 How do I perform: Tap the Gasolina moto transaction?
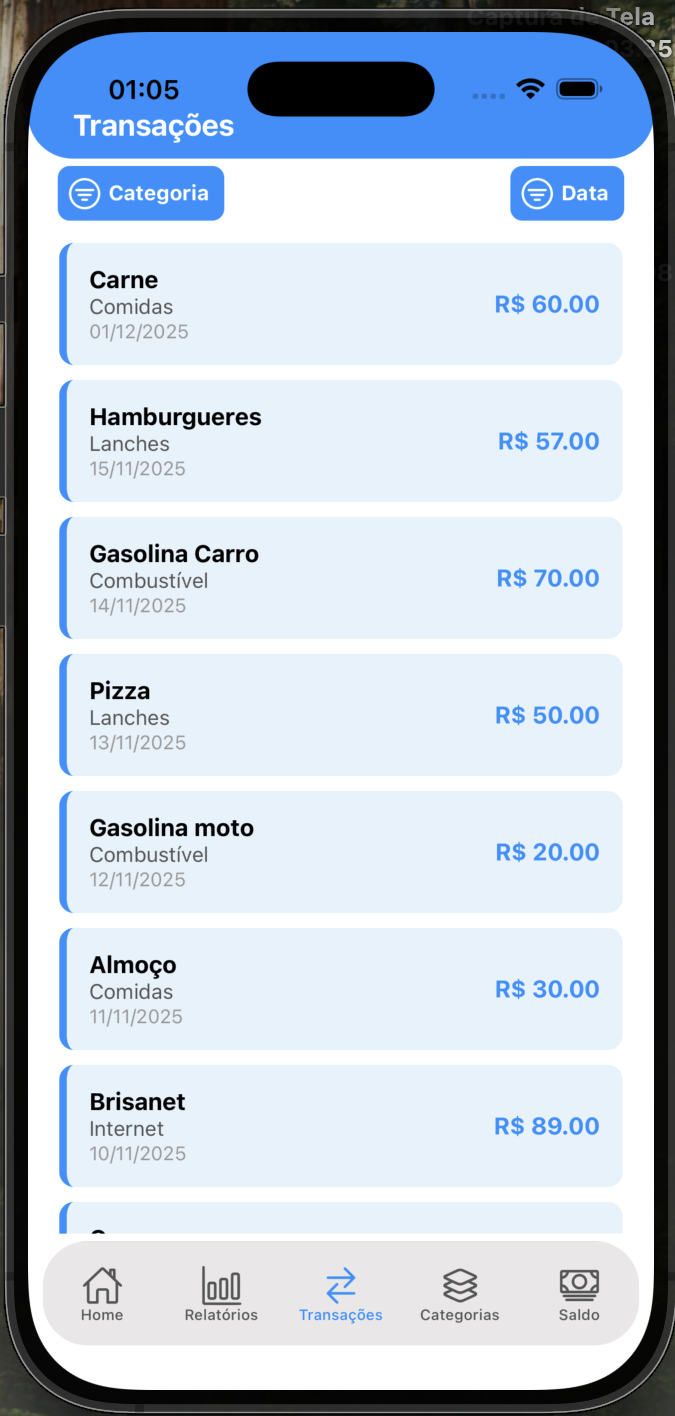click(x=341, y=852)
